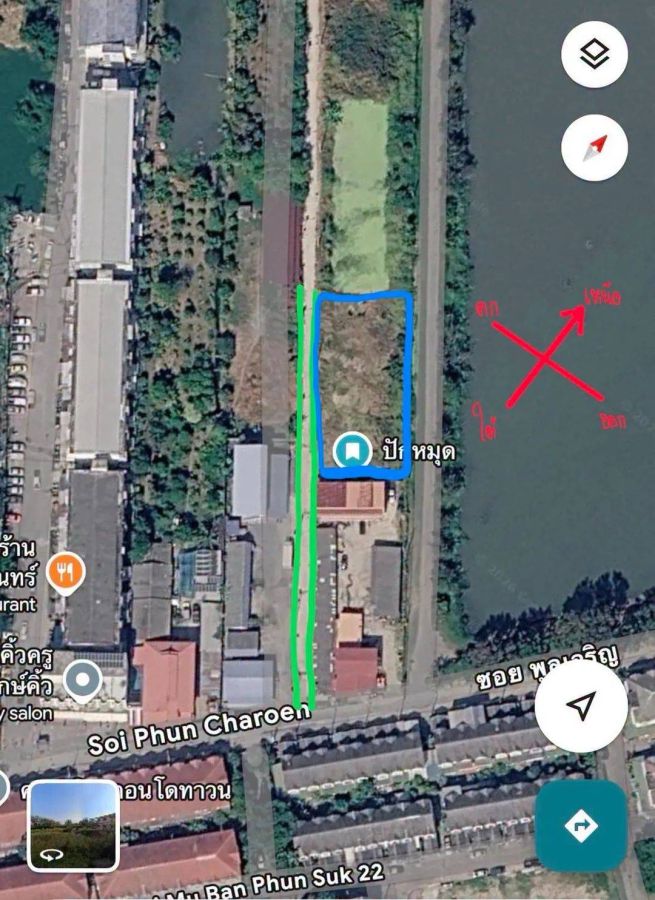The image size is (655, 900).
Task: Center the map on my location
Action: tap(581, 706)
